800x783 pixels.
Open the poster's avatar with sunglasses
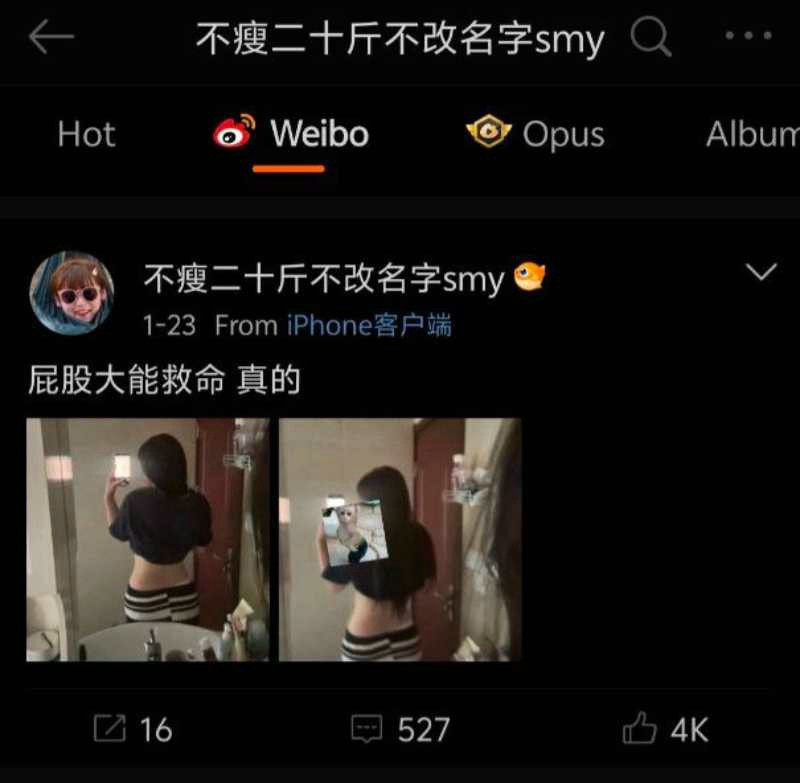(71, 292)
